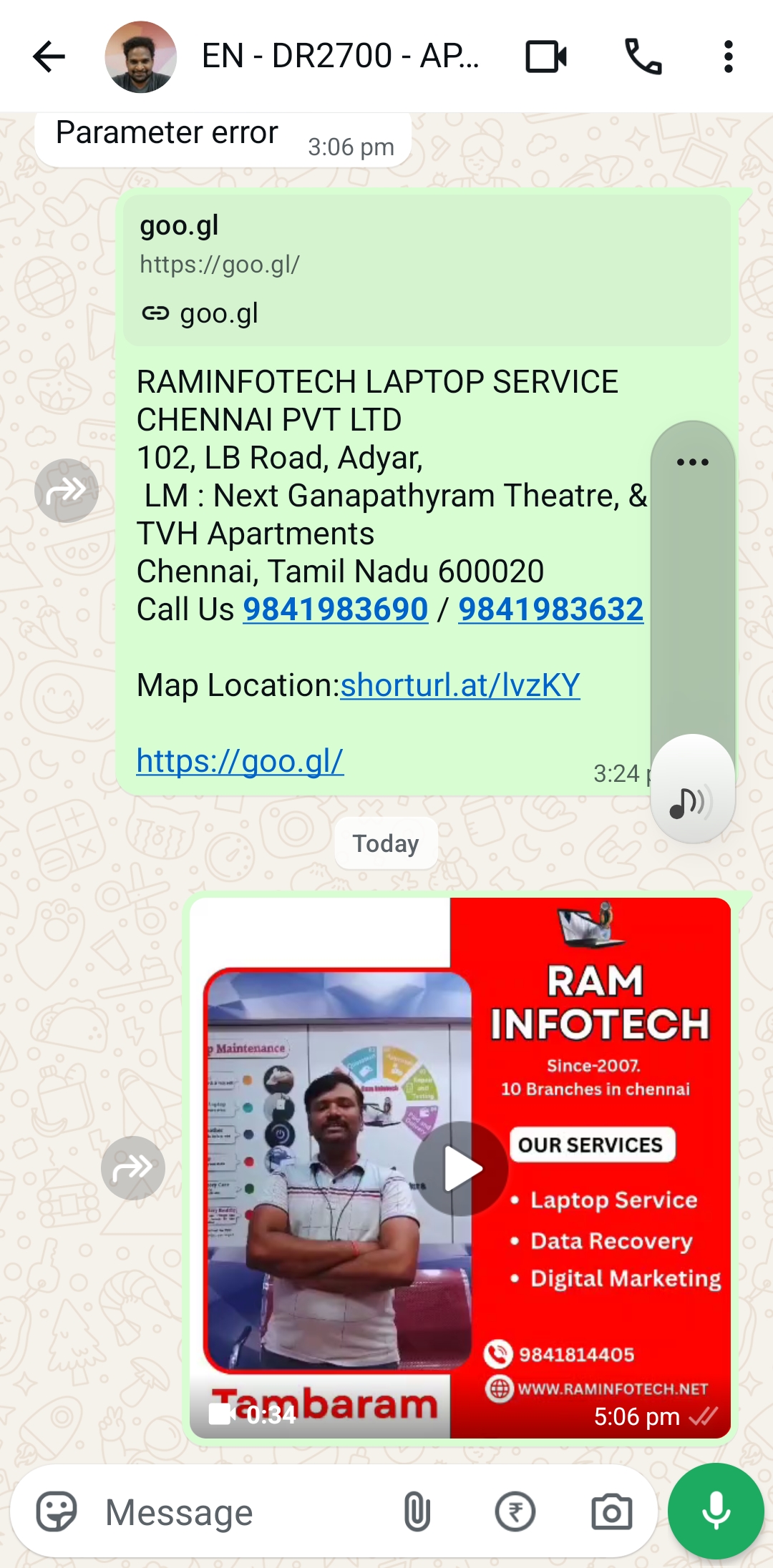Expand the floating three-dots volume panel
The width and height of the screenshot is (773, 1568).
692,462
